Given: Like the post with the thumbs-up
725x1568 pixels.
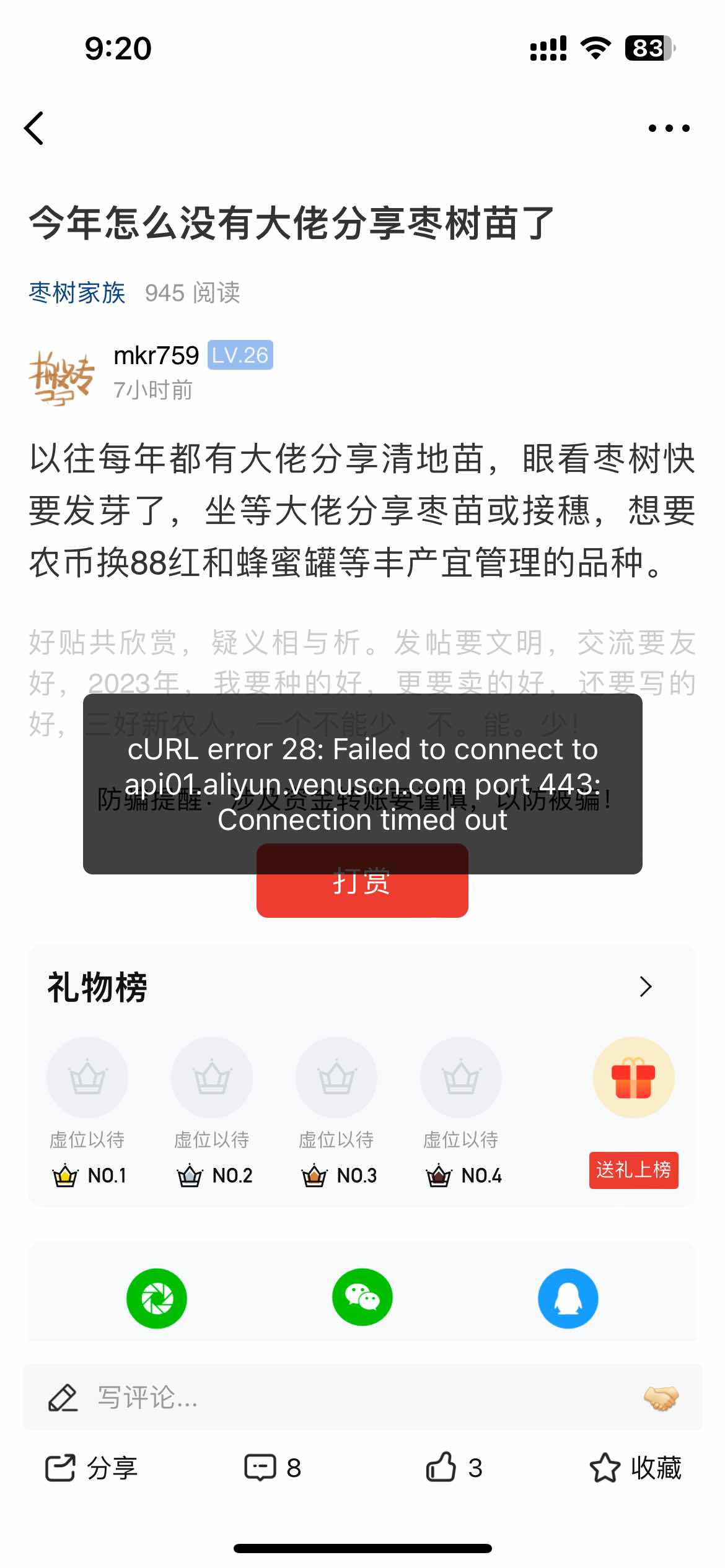Looking at the screenshot, I should point(454,1468).
